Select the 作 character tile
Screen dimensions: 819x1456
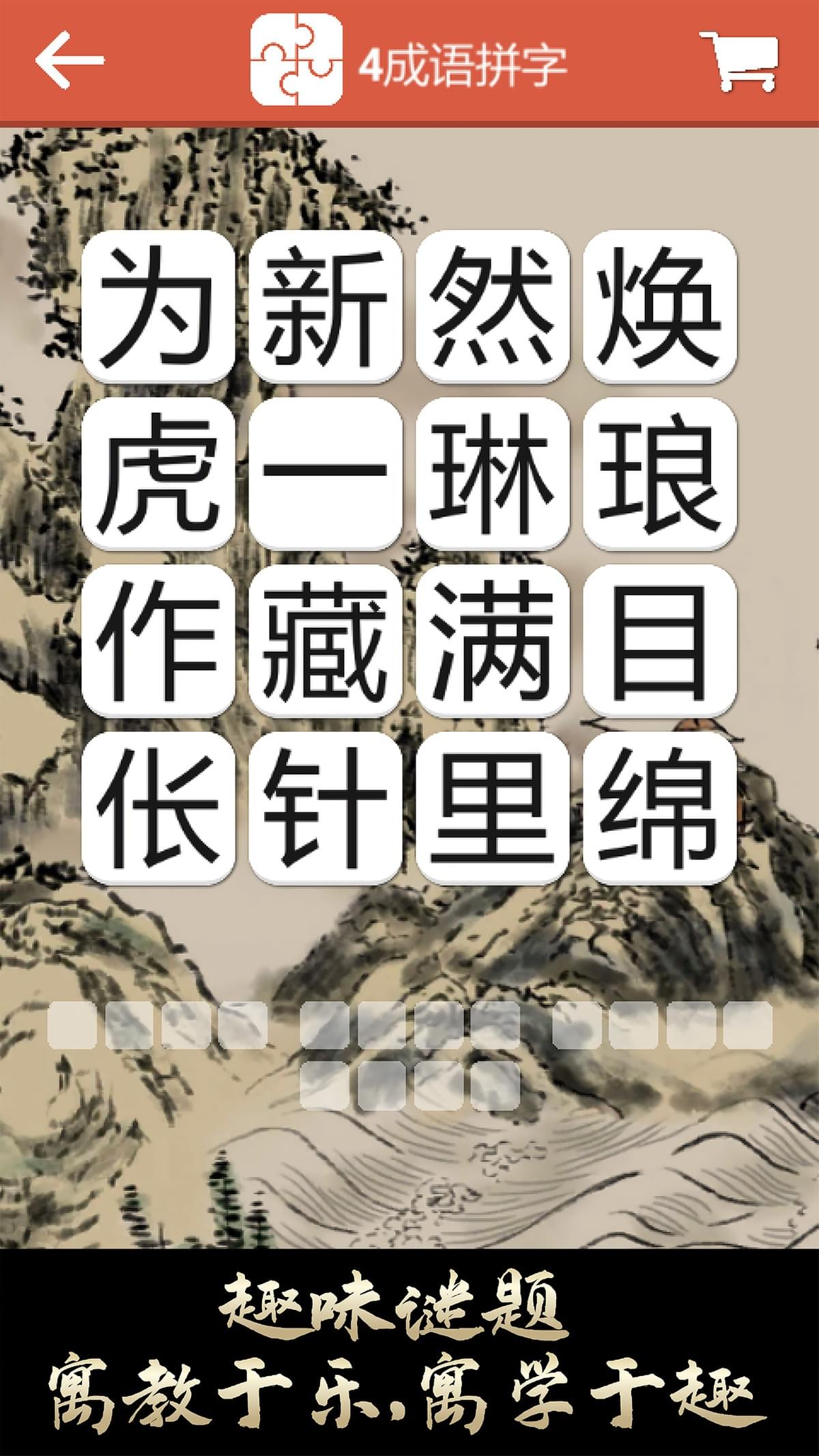158,641
